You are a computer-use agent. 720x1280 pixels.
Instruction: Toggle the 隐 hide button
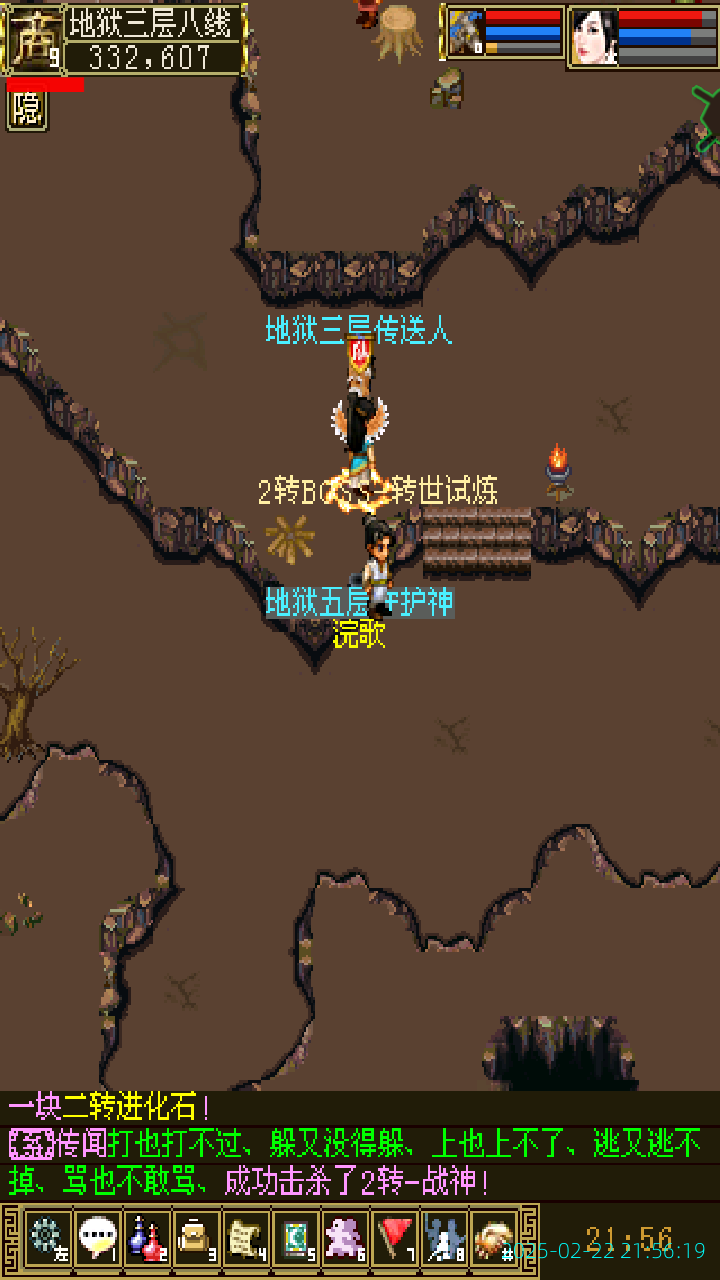(28, 111)
